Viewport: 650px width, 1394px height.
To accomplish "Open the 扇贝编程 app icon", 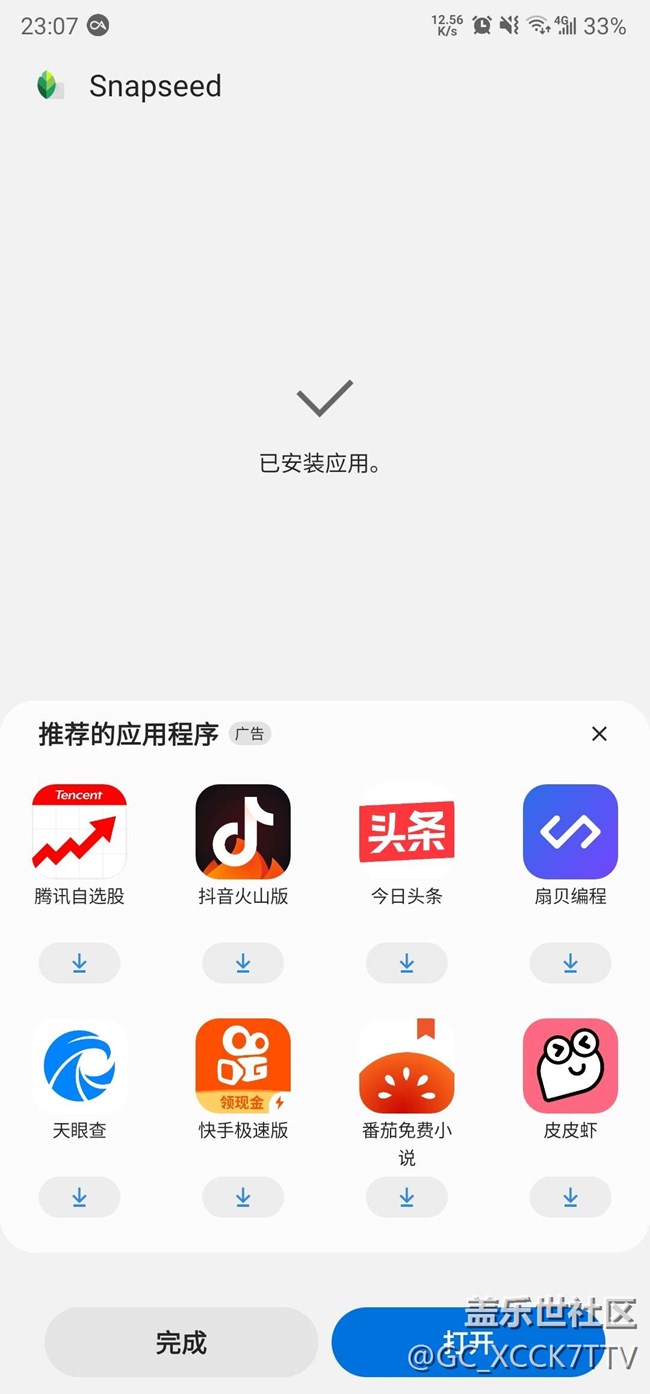I will (x=570, y=831).
